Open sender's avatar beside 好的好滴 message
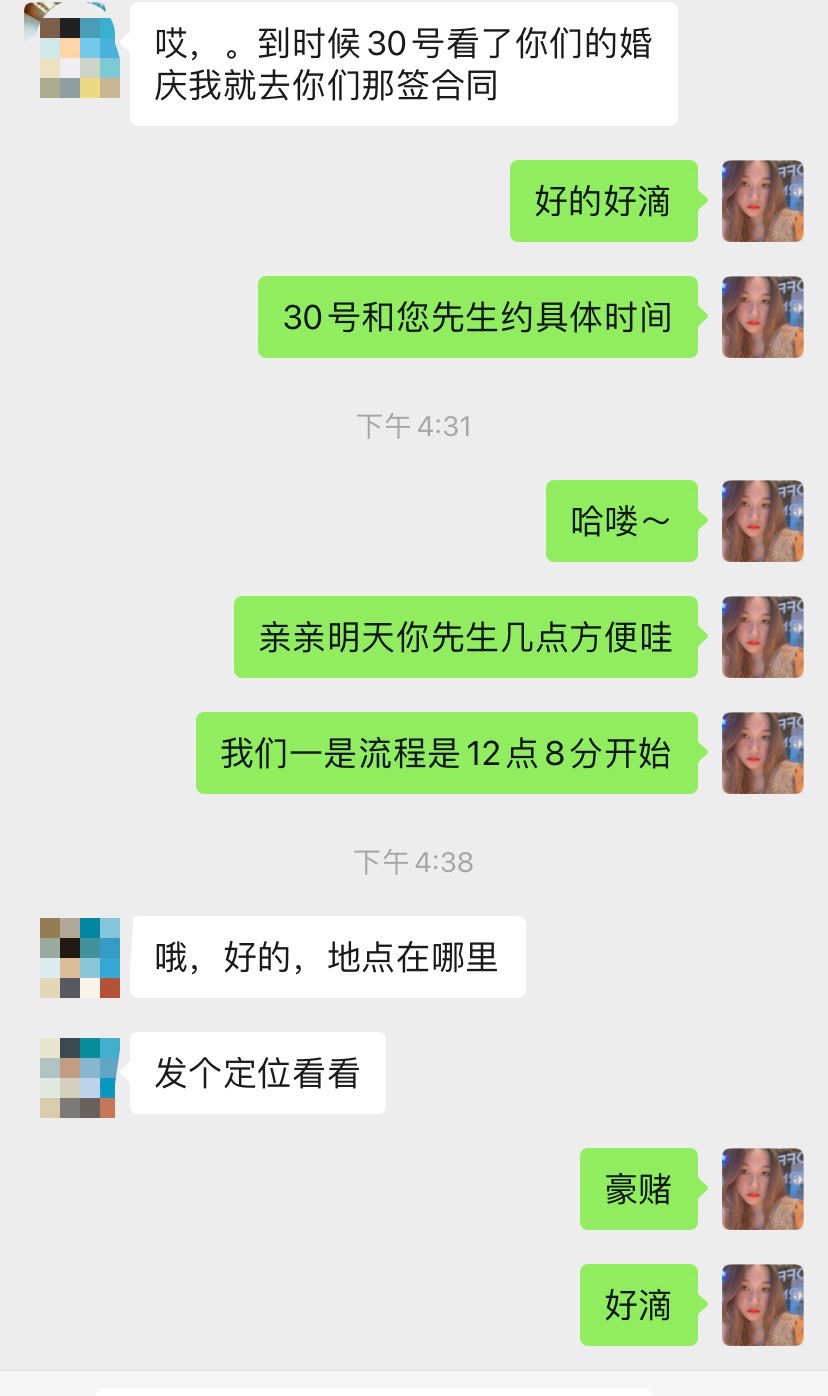 (x=763, y=201)
